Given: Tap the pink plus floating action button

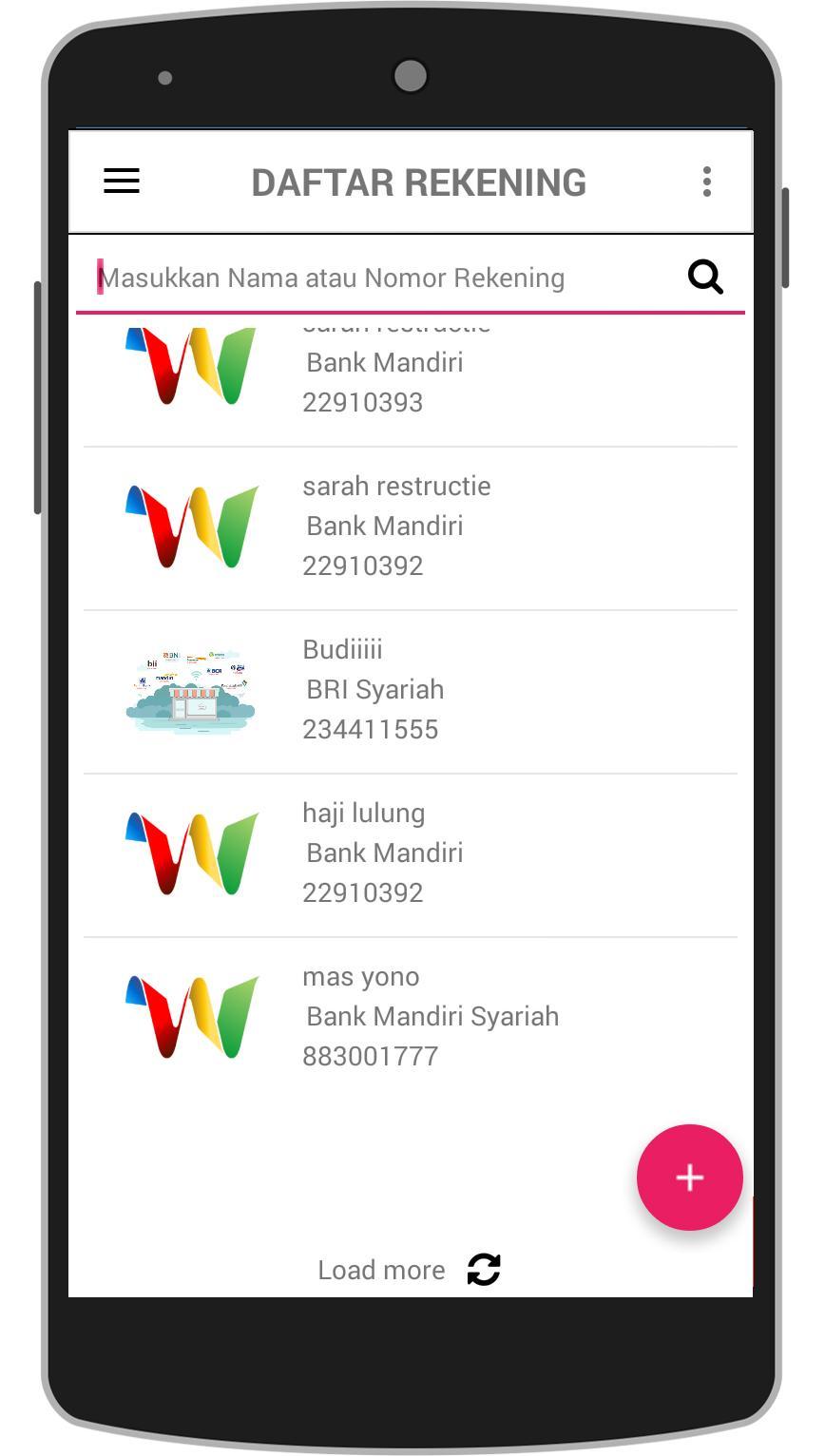Looking at the screenshot, I should pyautogui.click(x=690, y=1178).
